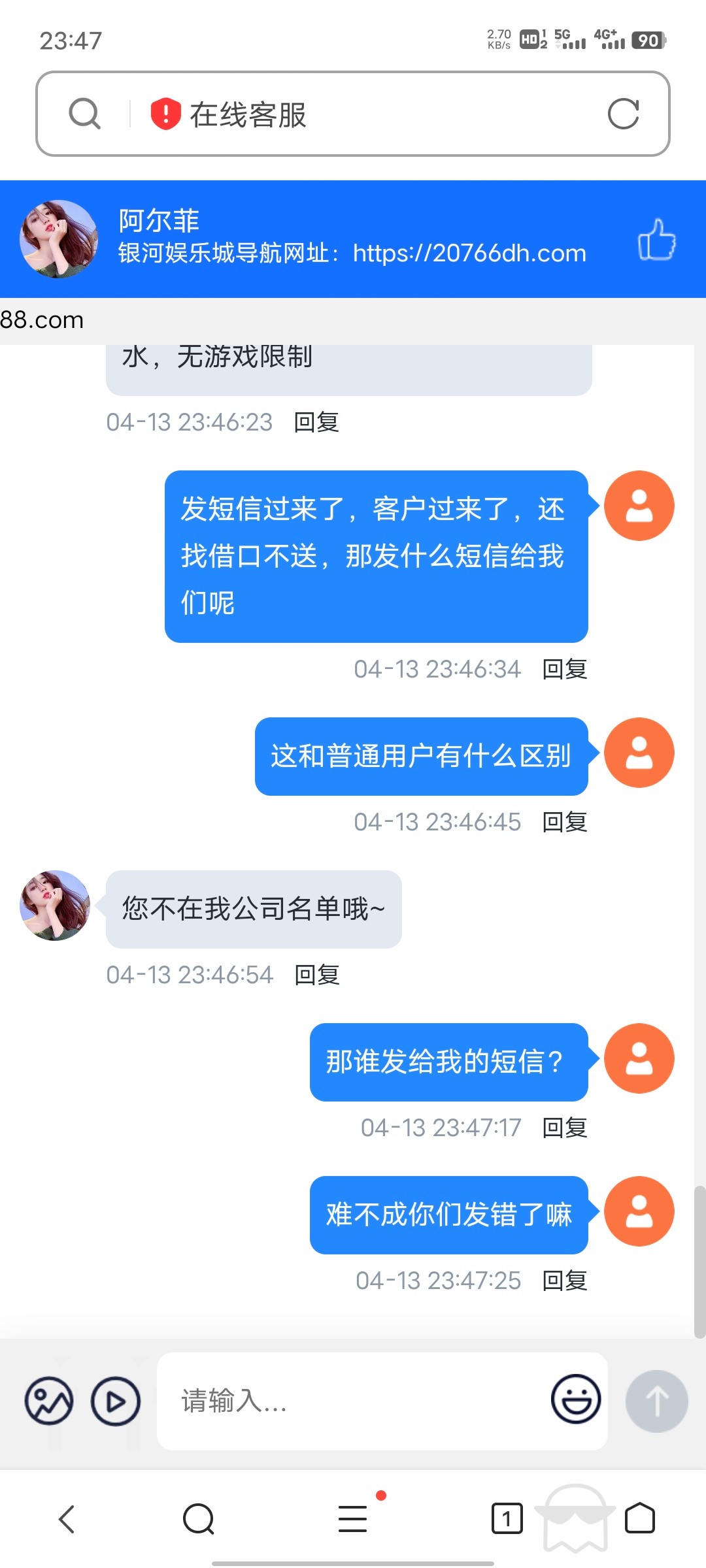Attach a video to the chat
Screen dimensions: 706x1568
(116, 1401)
